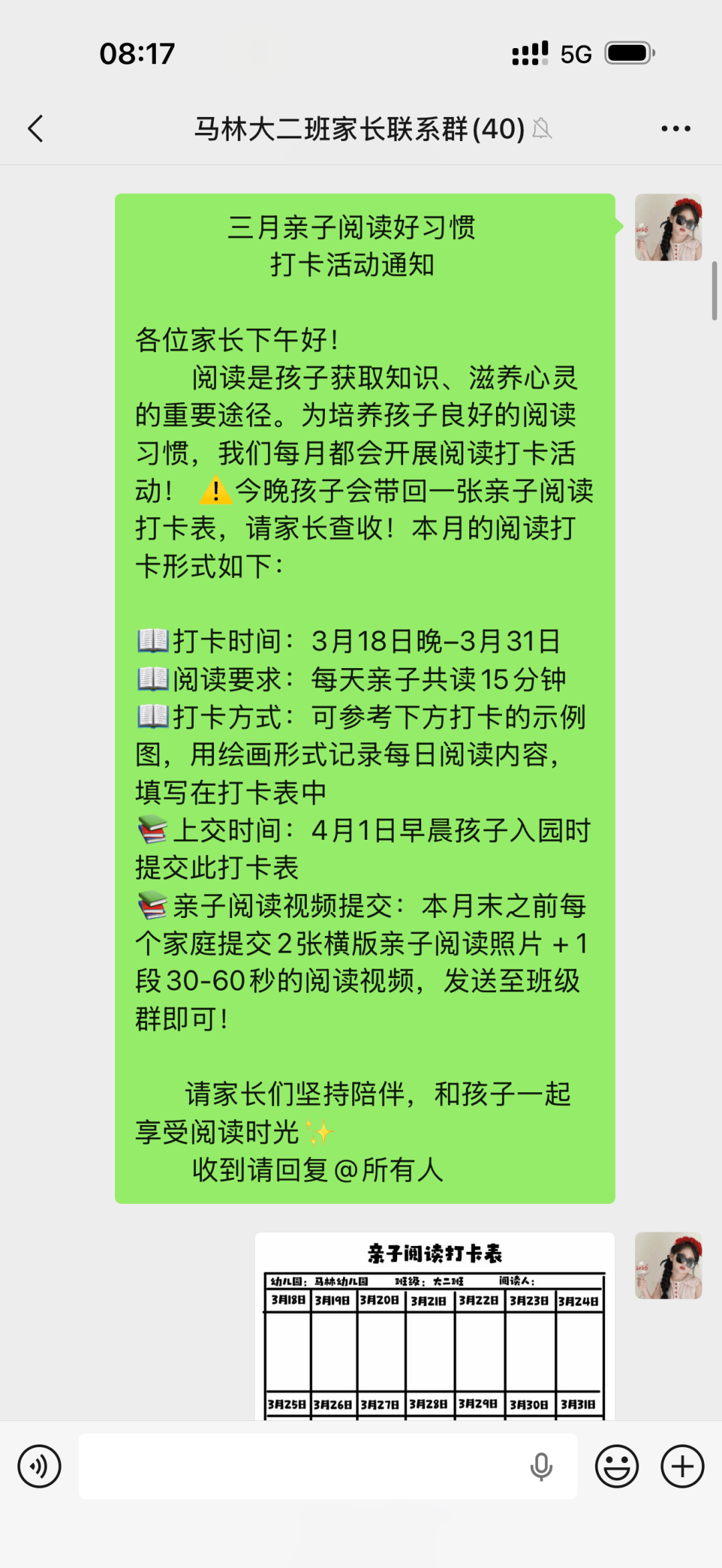The height and width of the screenshot is (1568, 722).
Task: Switch to voice message input
Action: (x=39, y=1466)
